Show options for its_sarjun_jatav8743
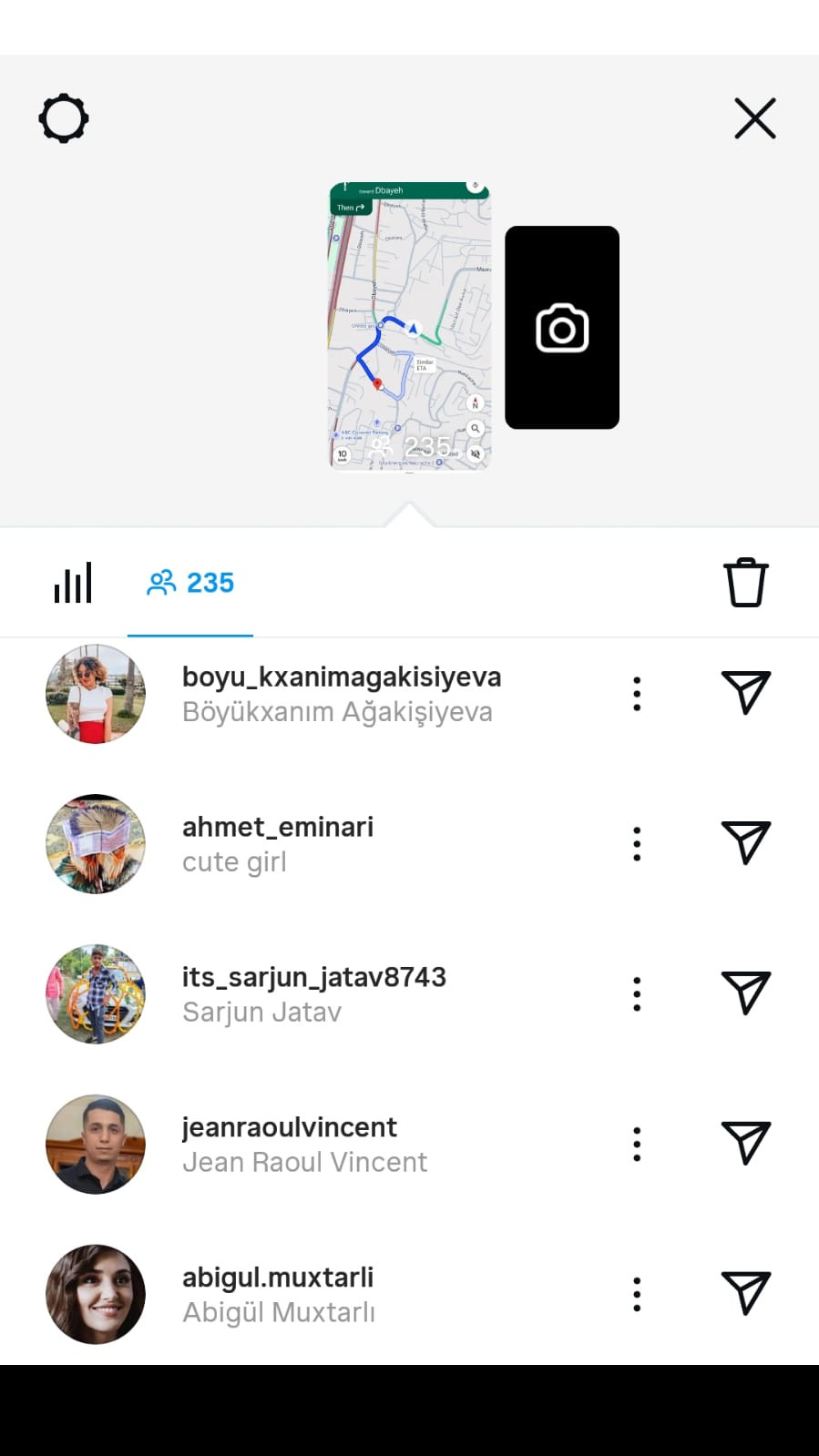Screen dimensions: 819x1456 [637, 994]
